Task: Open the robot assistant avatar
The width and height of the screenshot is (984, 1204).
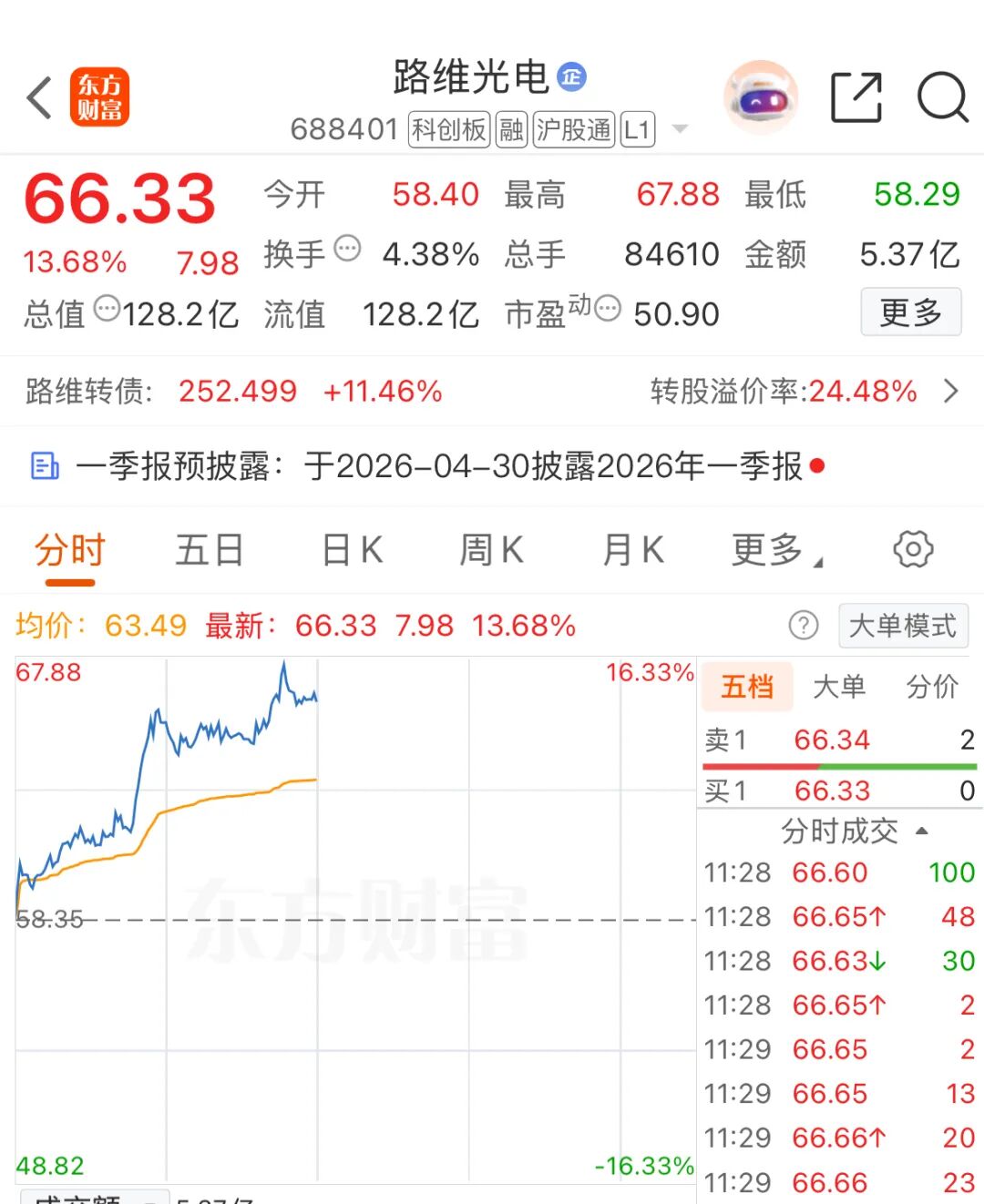Action: 761,97
